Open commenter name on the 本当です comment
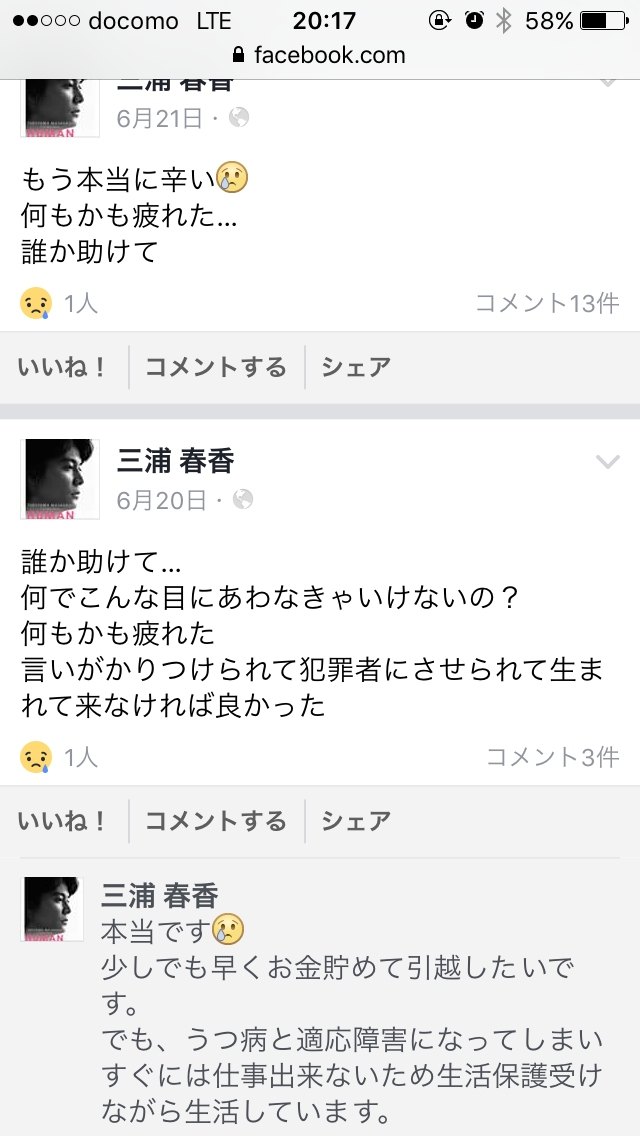This screenshot has height=1136, width=640. coord(160,896)
